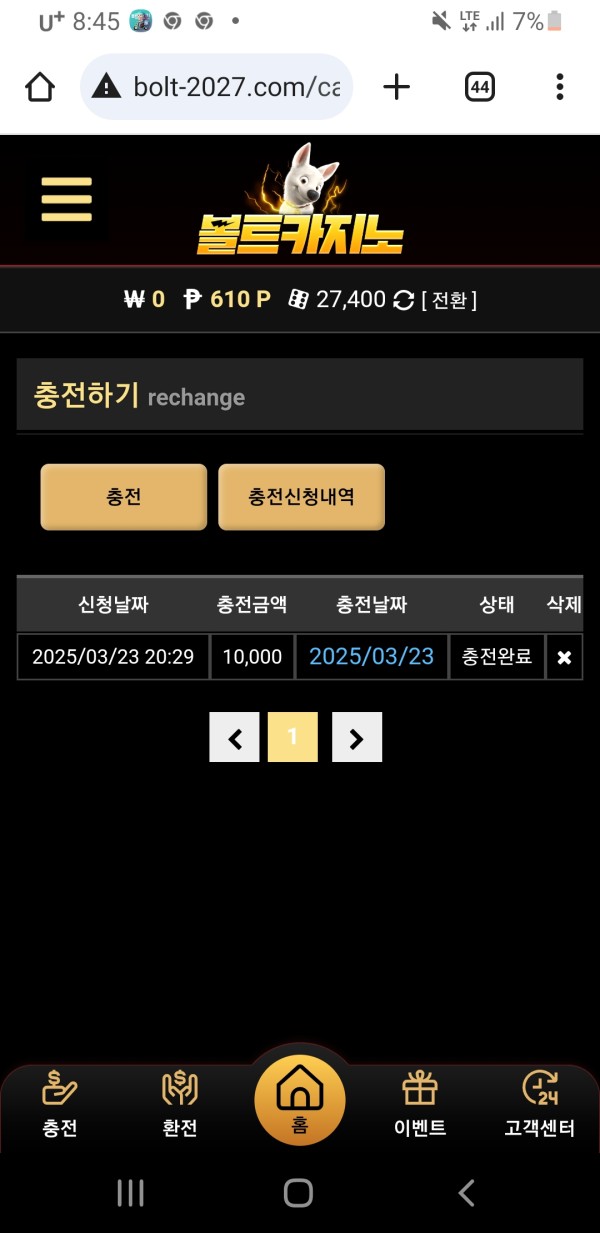Go to the previous page of results

click(235, 738)
